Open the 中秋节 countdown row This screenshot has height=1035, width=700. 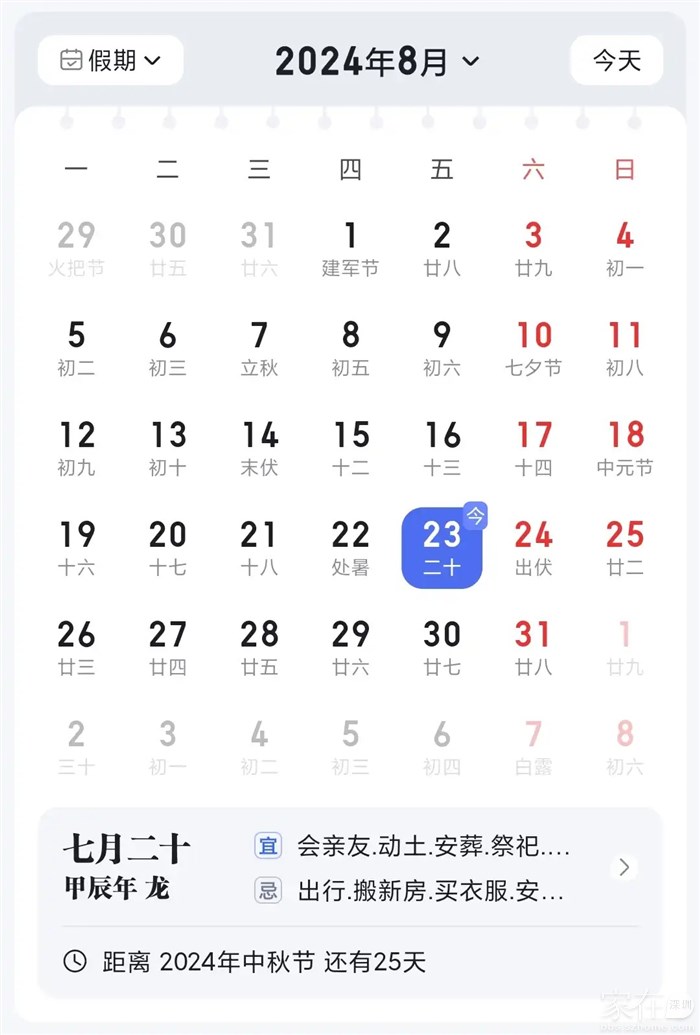click(350, 962)
